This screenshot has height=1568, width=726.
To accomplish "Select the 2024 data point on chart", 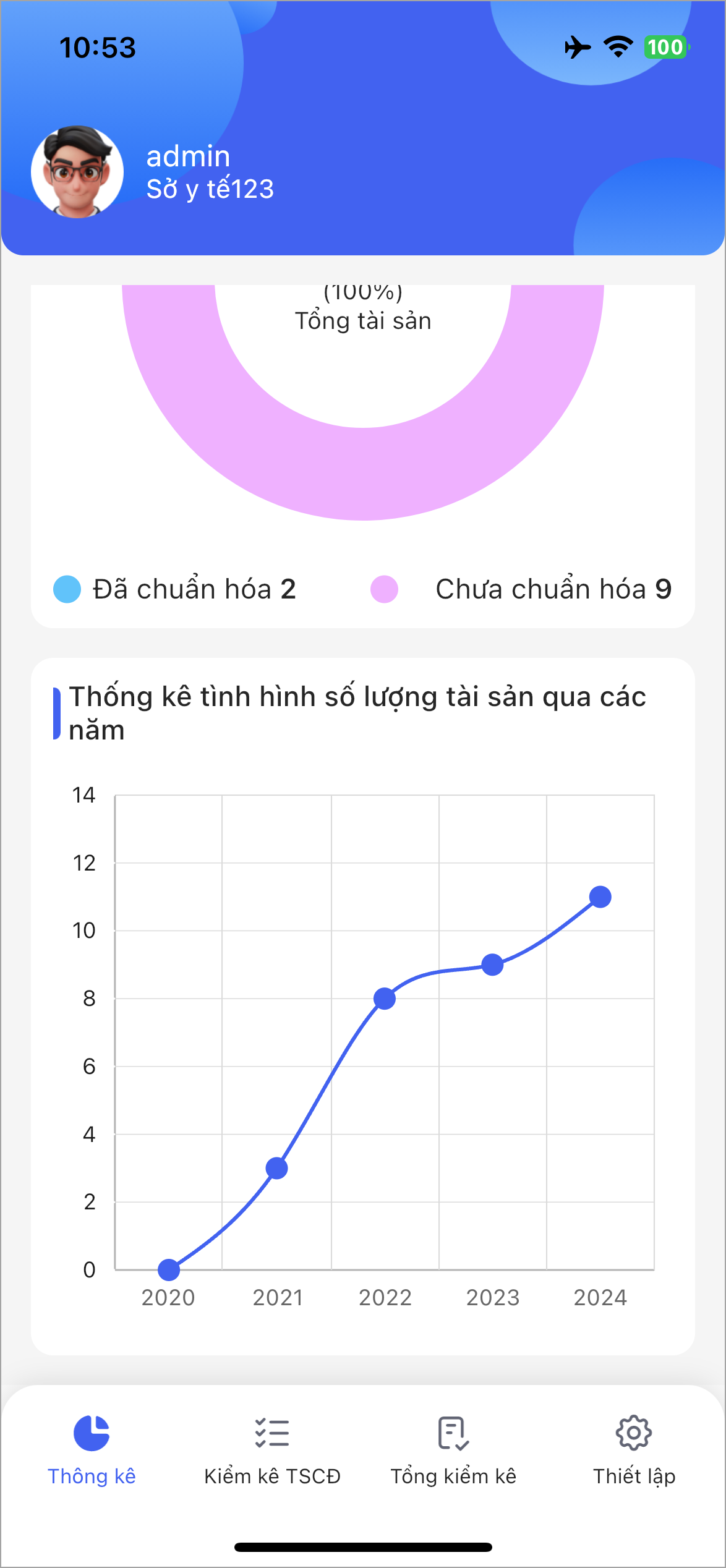I will click(x=600, y=897).
